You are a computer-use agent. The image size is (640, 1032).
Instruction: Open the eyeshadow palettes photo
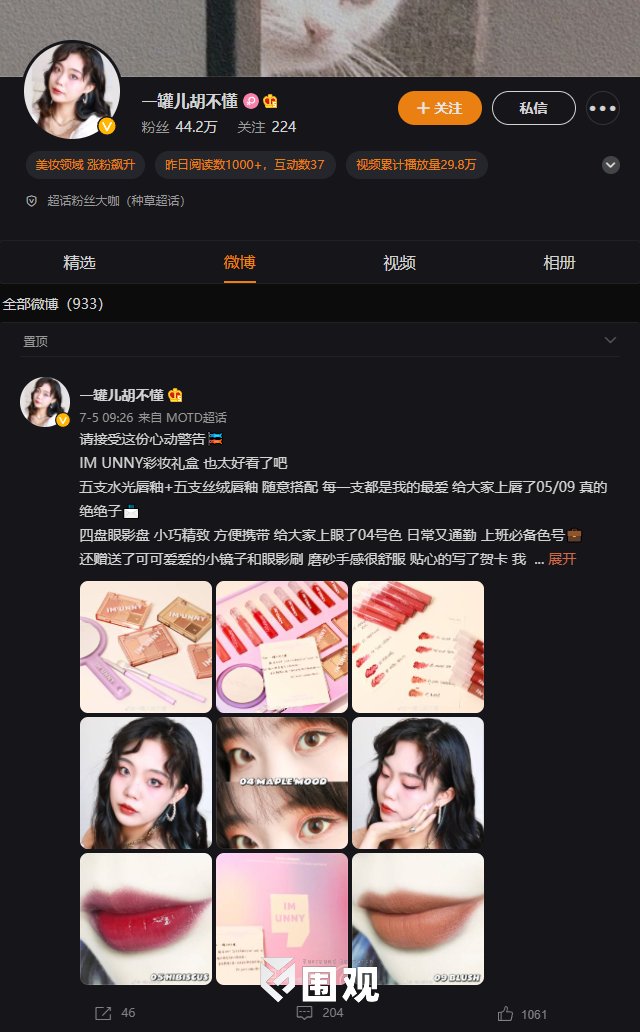click(146, 647)
